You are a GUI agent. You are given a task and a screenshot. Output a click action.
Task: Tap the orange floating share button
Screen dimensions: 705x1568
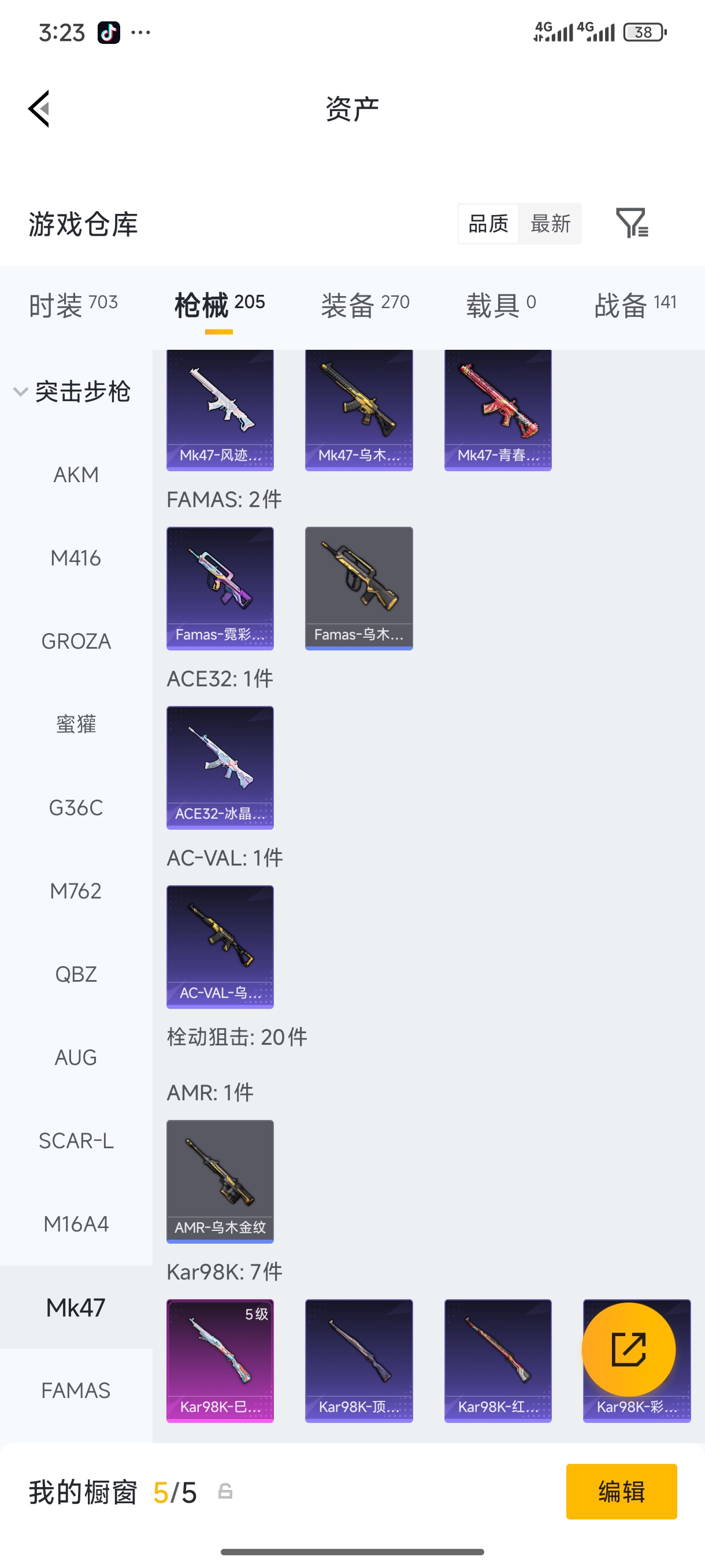(x=628, y=1349)
